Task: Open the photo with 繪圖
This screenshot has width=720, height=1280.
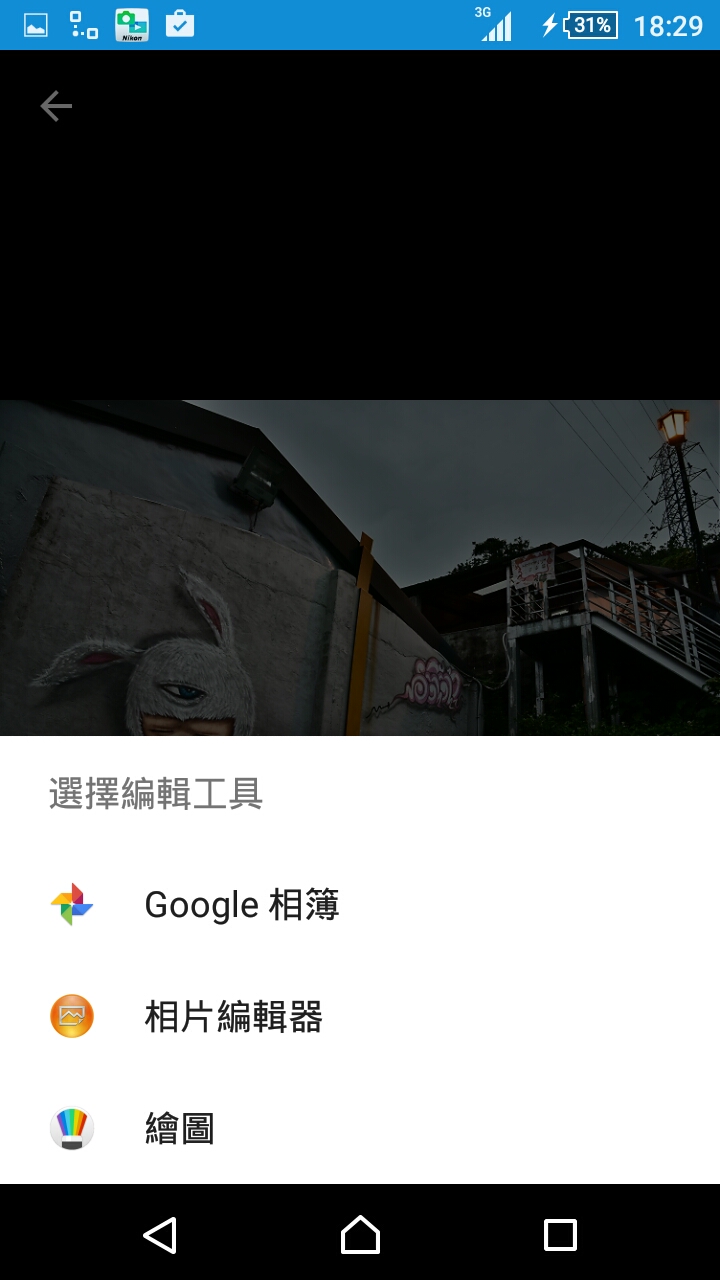Action: (179, 1129)
